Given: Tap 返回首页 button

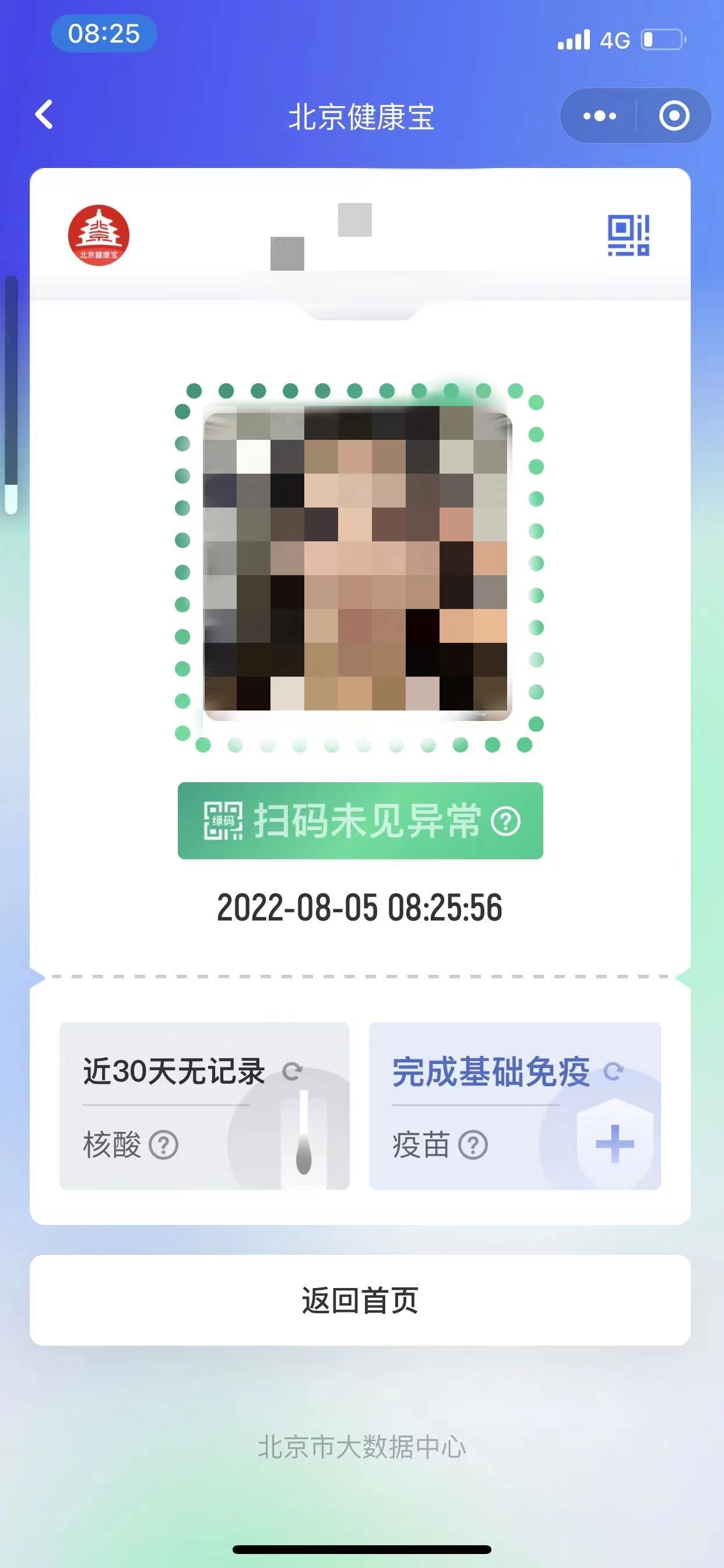Looking at the screenshot, I should click(360, 1300).
